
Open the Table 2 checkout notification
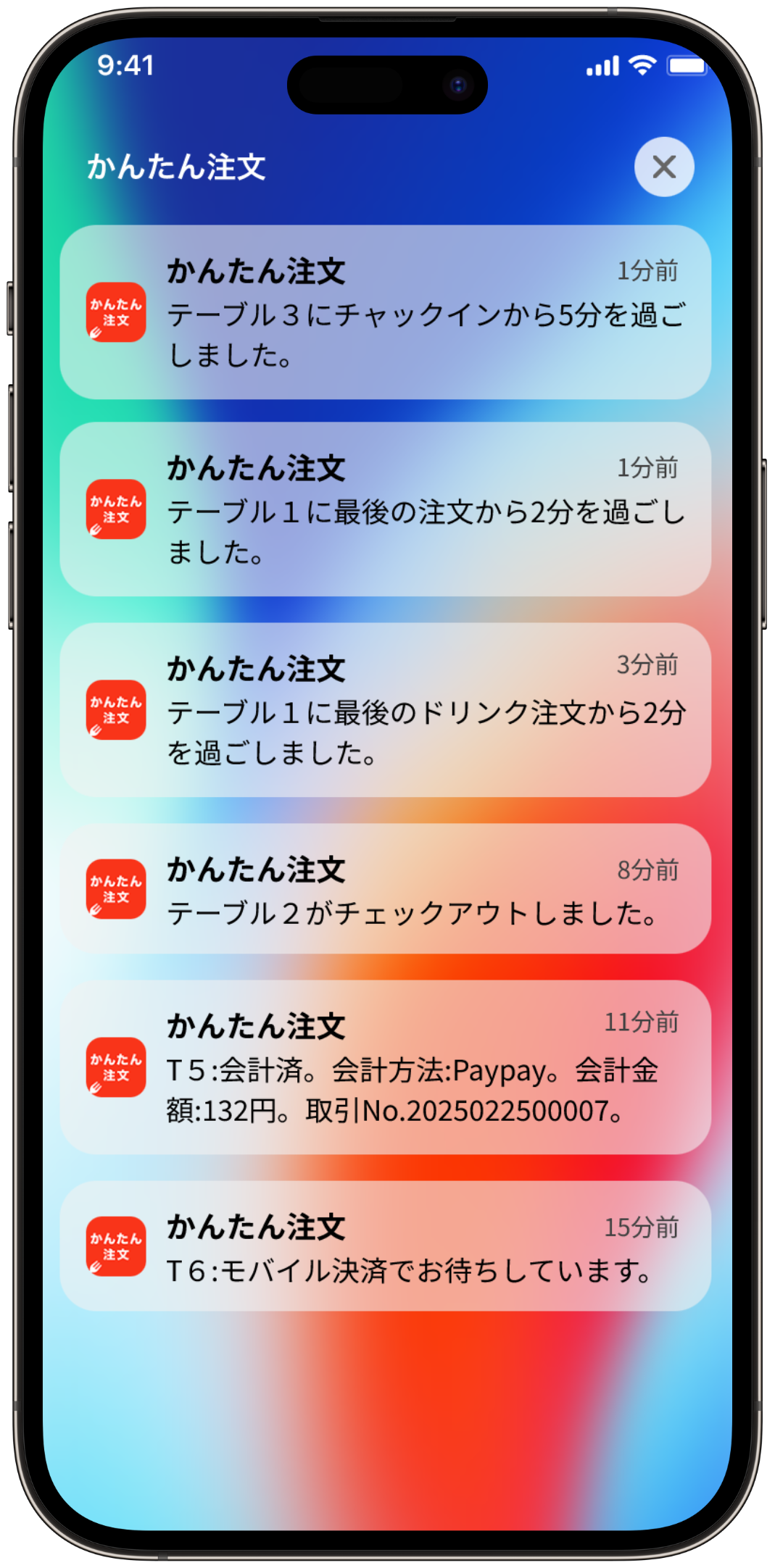(386, 889)
